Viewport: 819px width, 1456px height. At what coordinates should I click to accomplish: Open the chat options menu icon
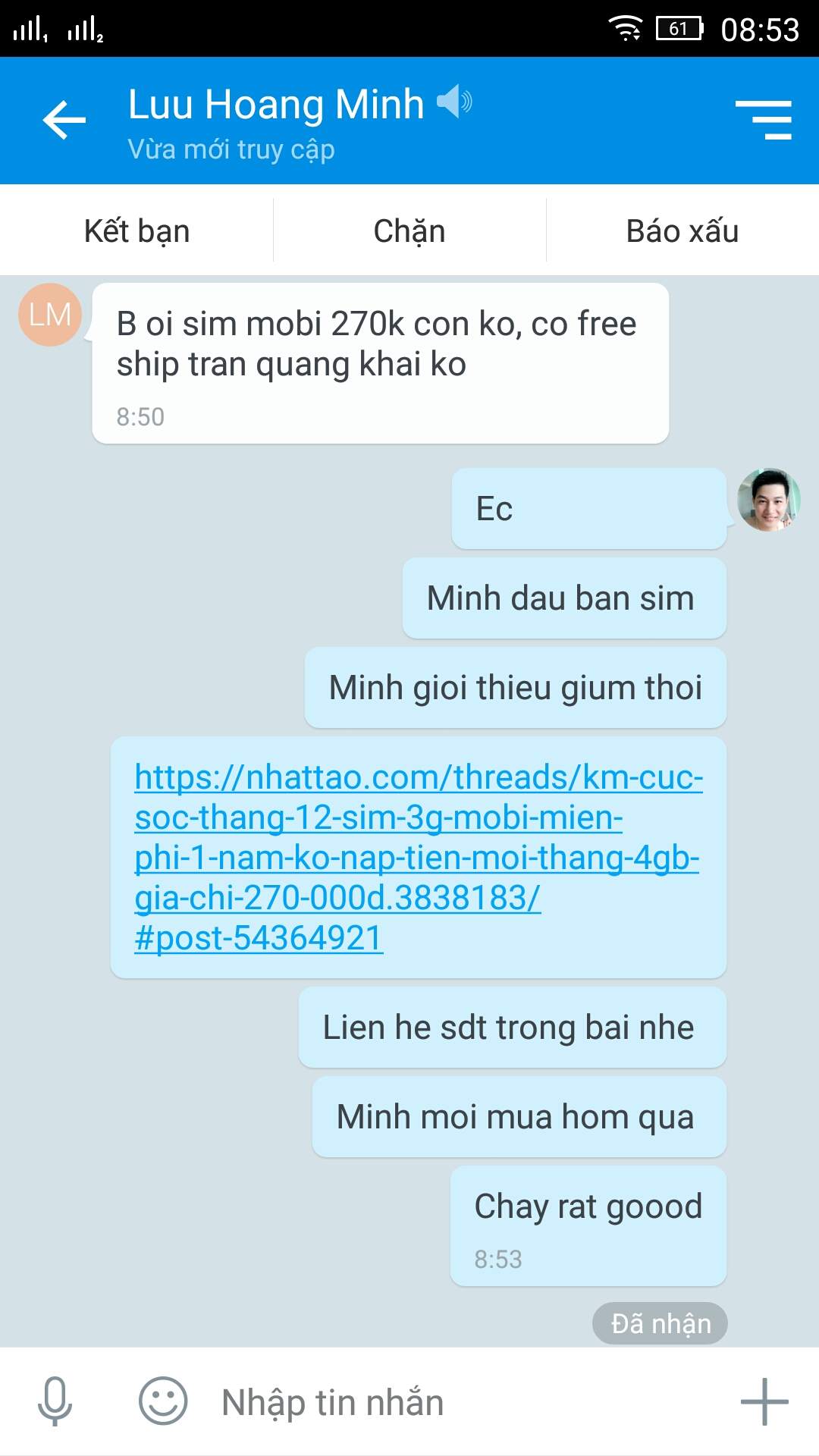(x=764, y=120)
